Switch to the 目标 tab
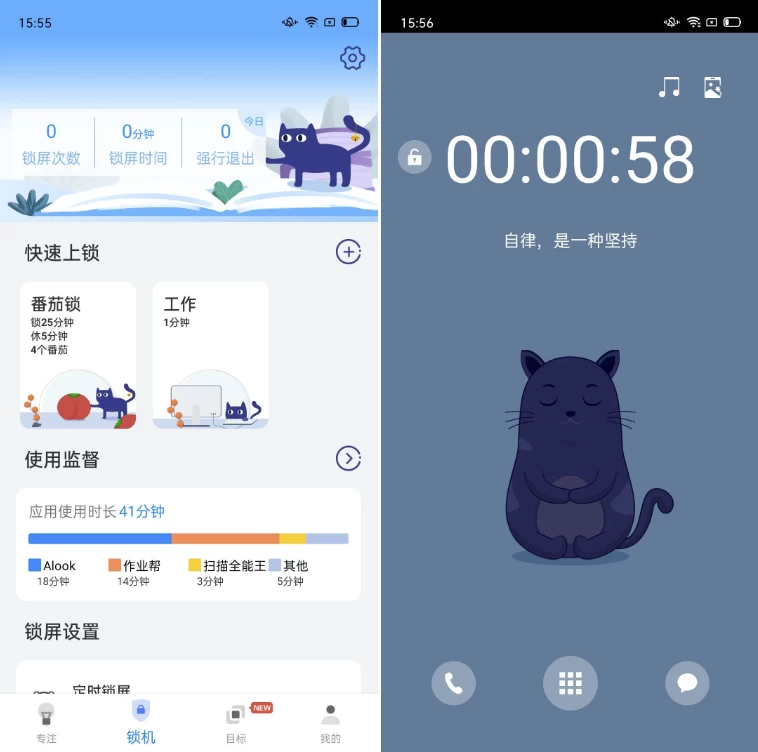This screenshot has width=758, height=752. coord(236,722)
